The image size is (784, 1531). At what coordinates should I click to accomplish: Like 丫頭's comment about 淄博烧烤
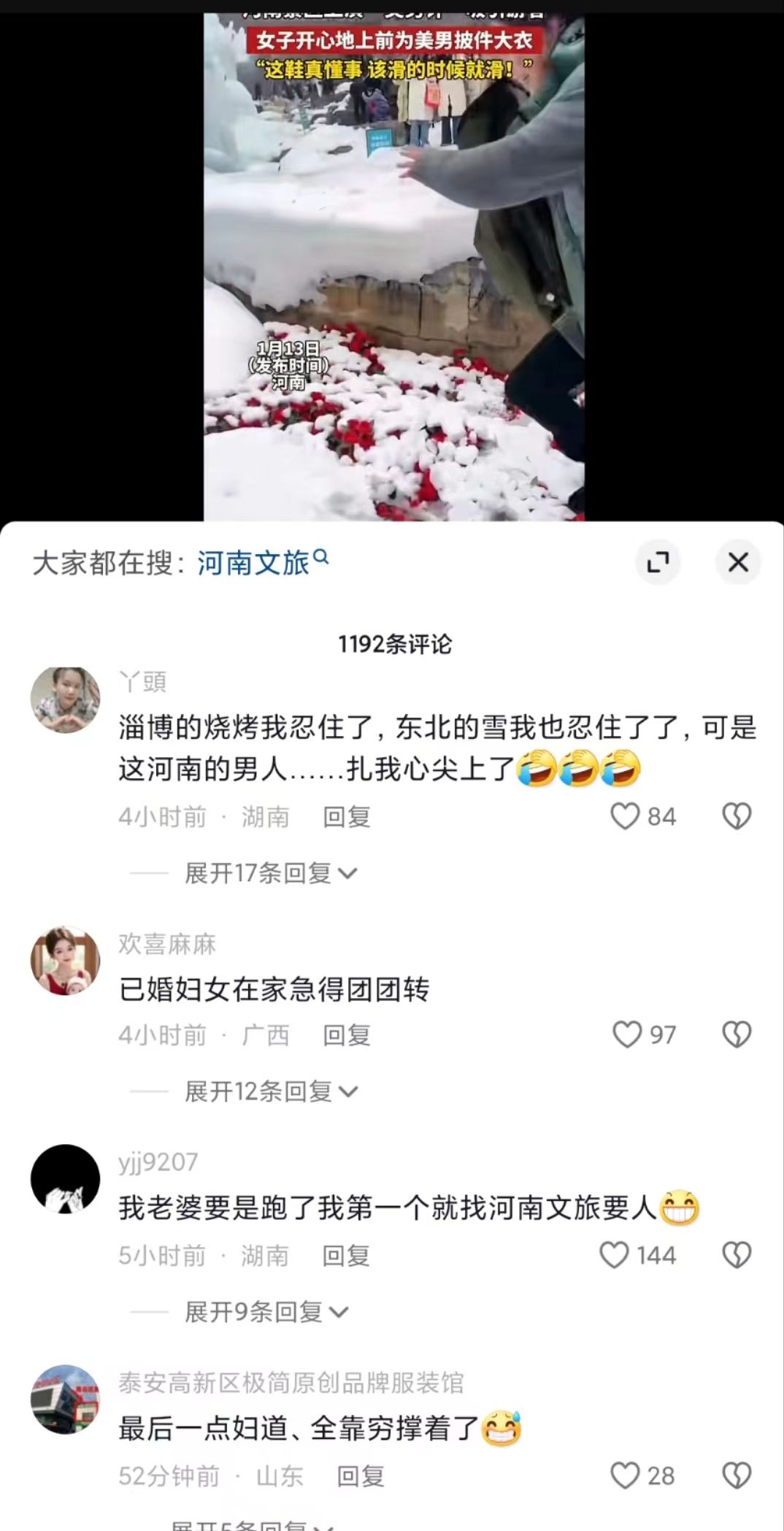625,816
